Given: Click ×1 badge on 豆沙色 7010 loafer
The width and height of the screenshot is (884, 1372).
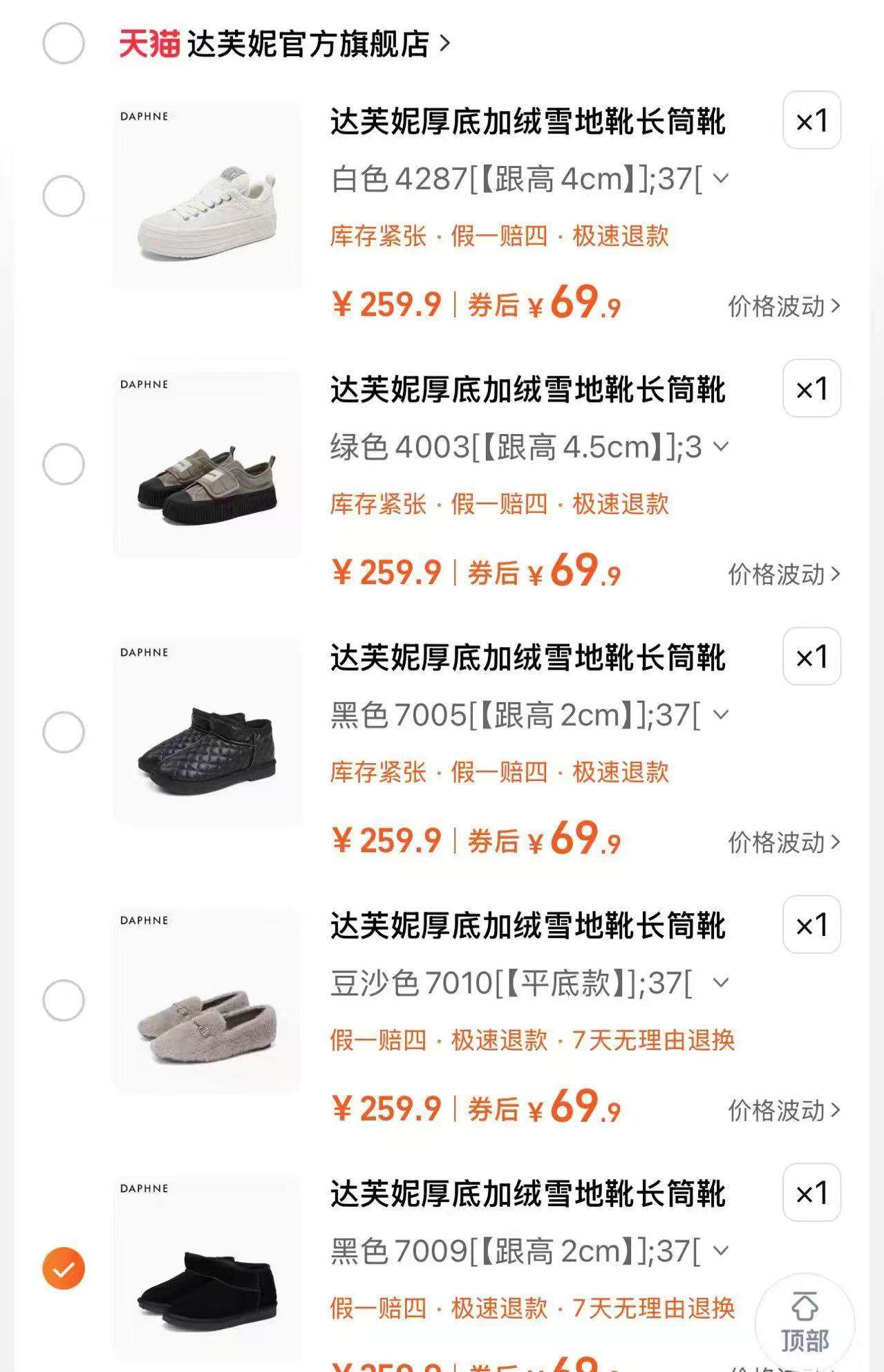Looking at the screenshot, I should pos(811,923).
